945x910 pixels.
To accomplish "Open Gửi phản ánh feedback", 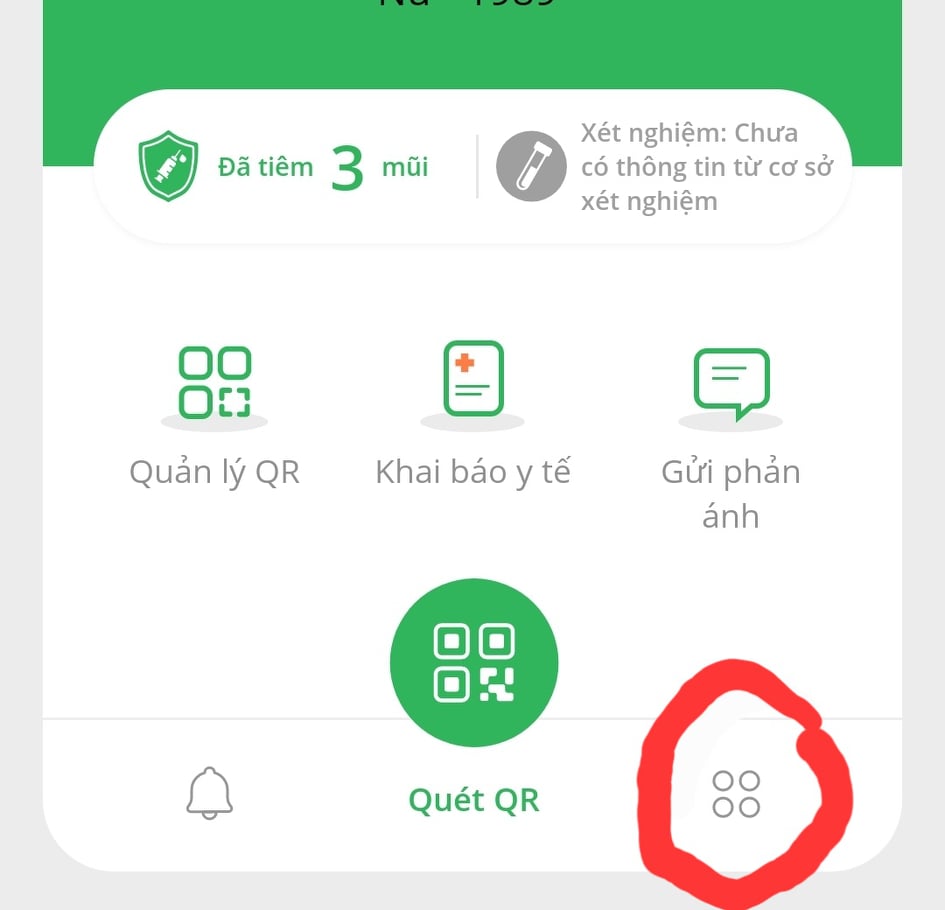I will pos(731,430).
